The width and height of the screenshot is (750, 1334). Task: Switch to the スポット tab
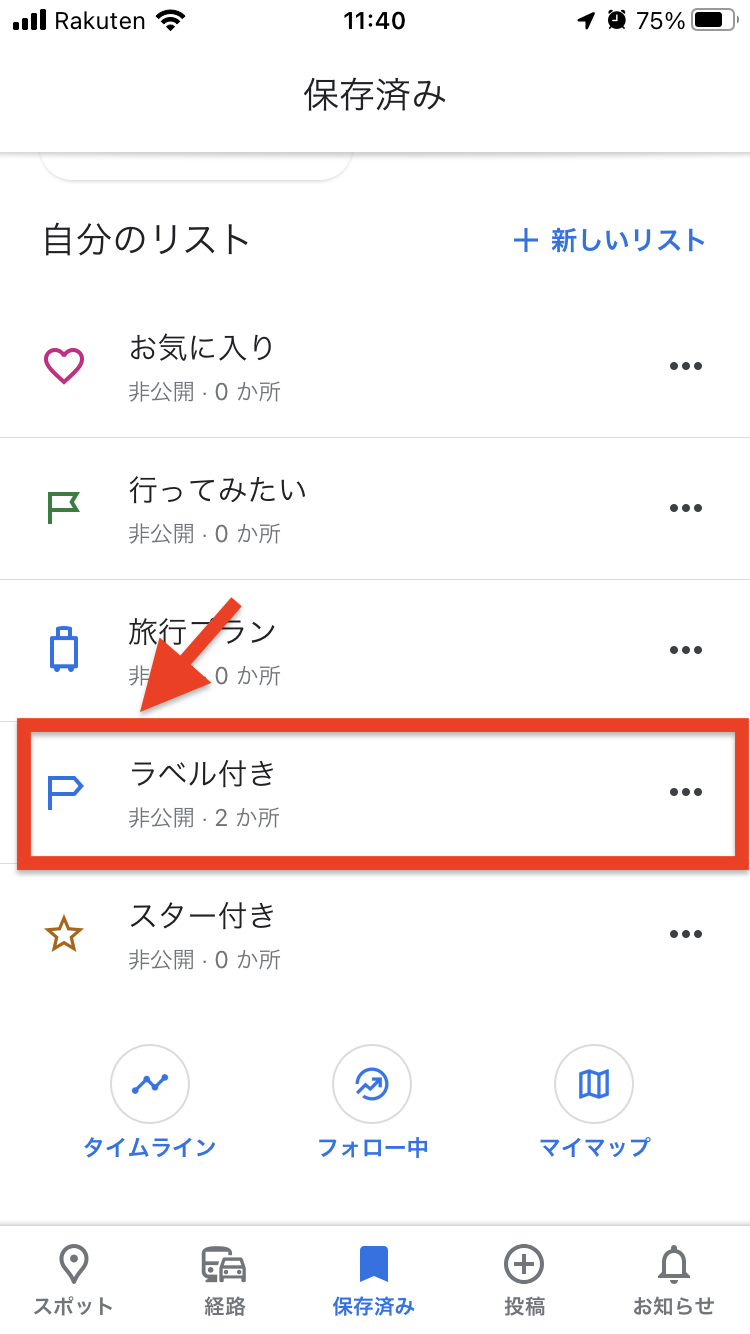pyautogui.click(x=73, y=1280)
